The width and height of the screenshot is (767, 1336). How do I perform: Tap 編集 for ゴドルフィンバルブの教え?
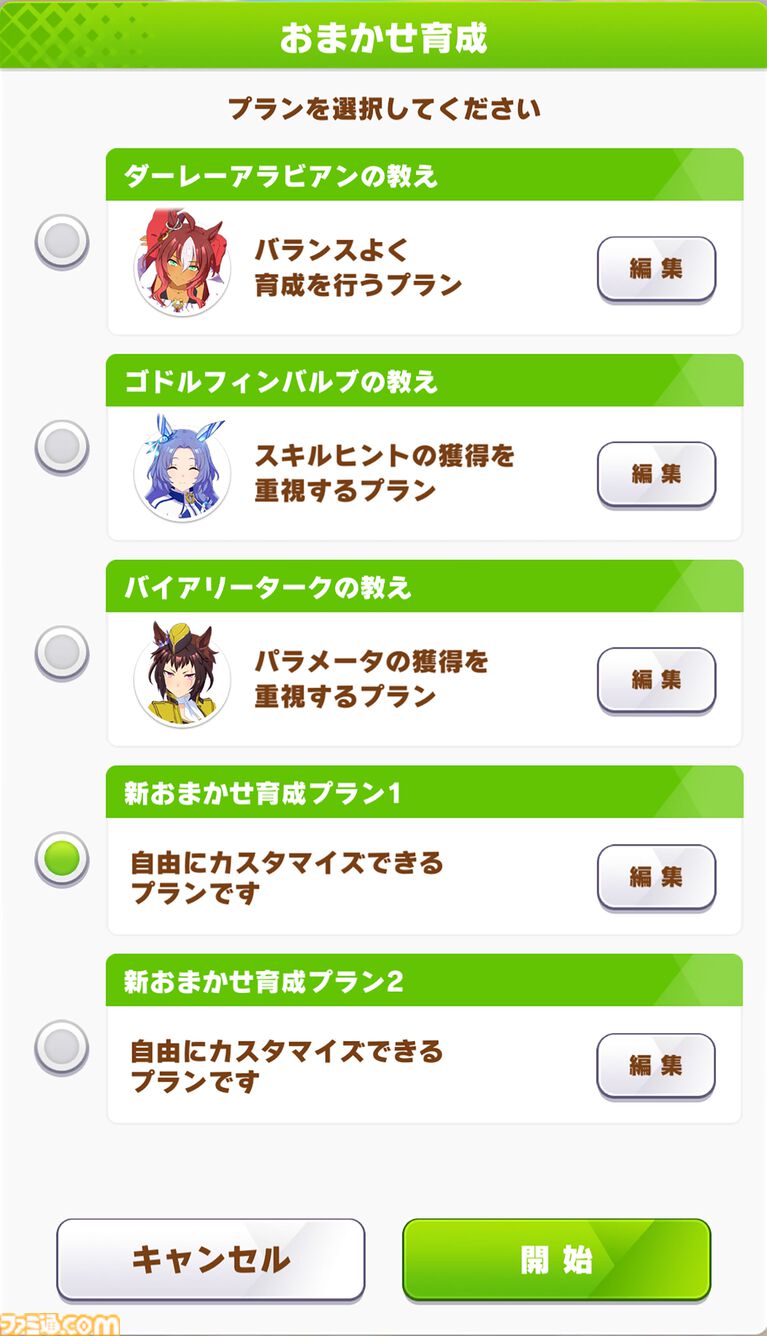tap(656, 473)
